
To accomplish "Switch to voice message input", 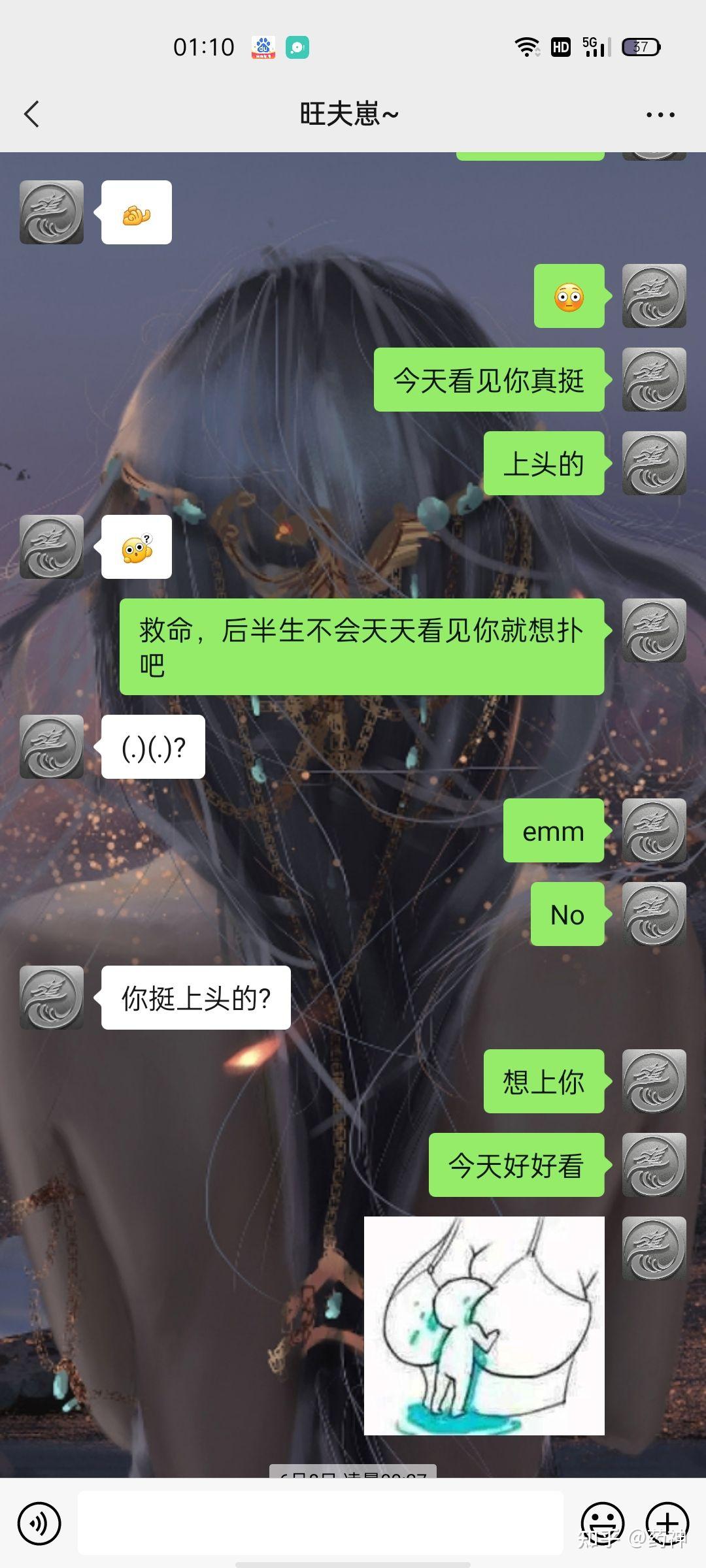I will tap(39, 1524).
